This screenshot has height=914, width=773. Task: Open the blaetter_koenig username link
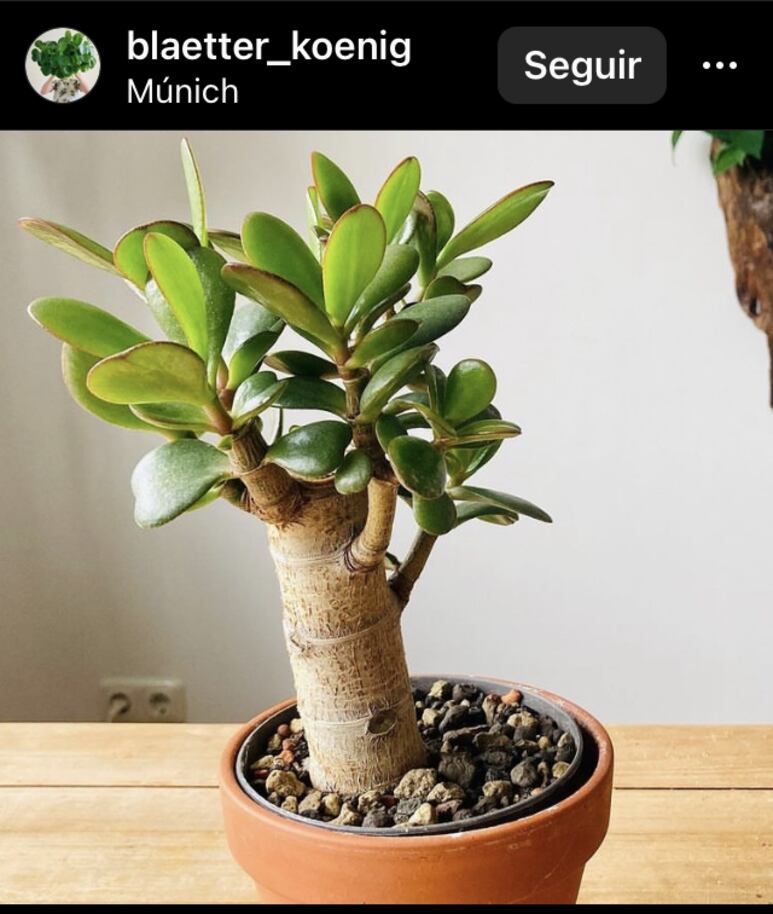tap(268, 46)
